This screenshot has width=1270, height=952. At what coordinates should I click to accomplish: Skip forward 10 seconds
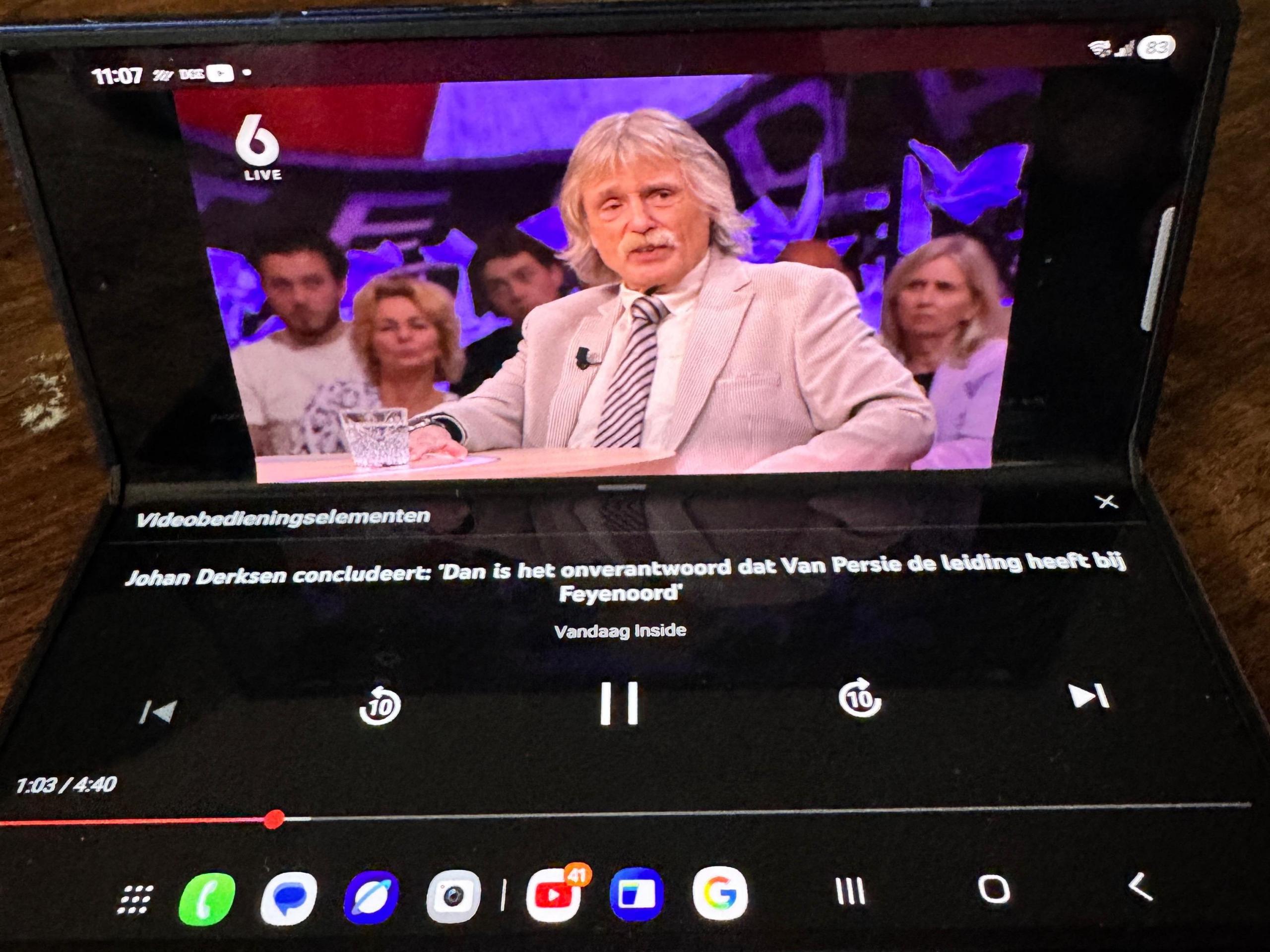tap(860, 697)
